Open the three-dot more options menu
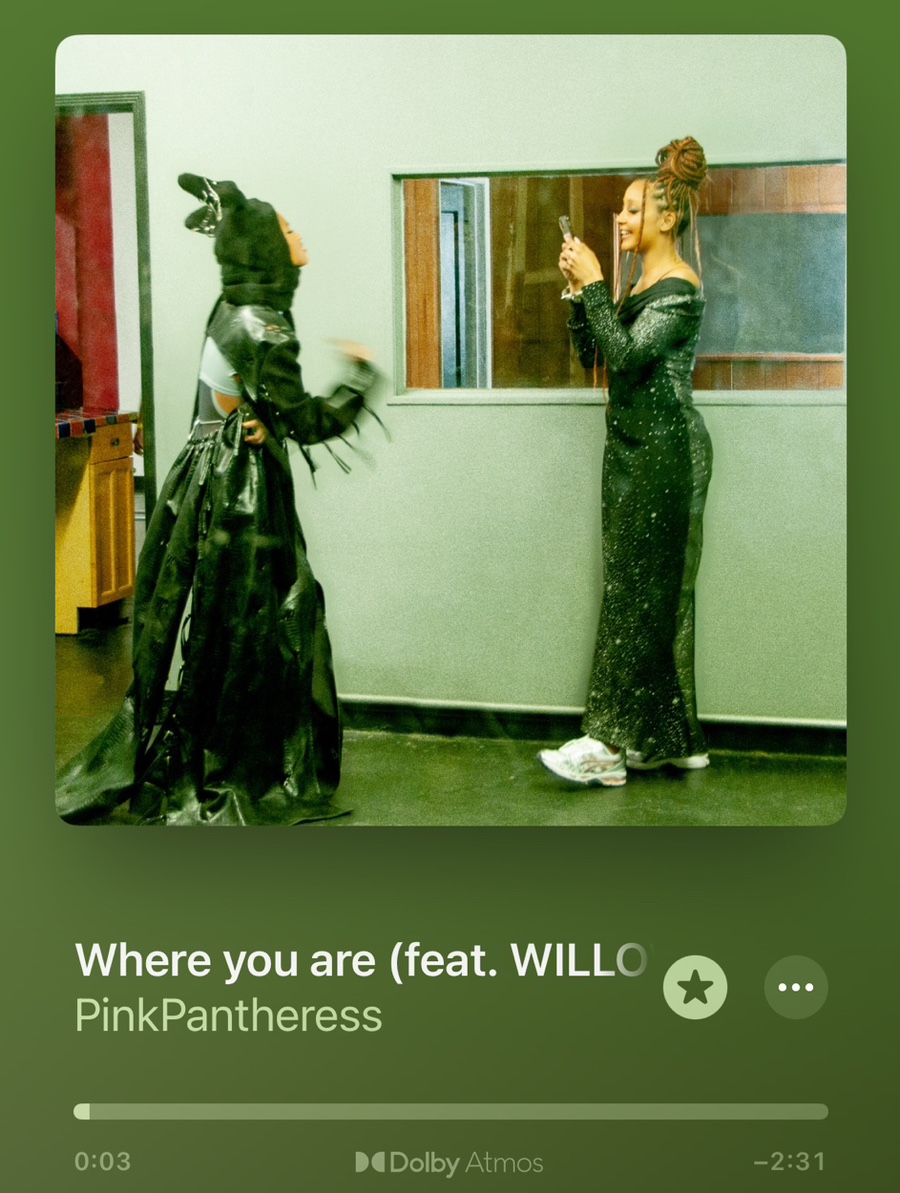 tap(796, 988)
